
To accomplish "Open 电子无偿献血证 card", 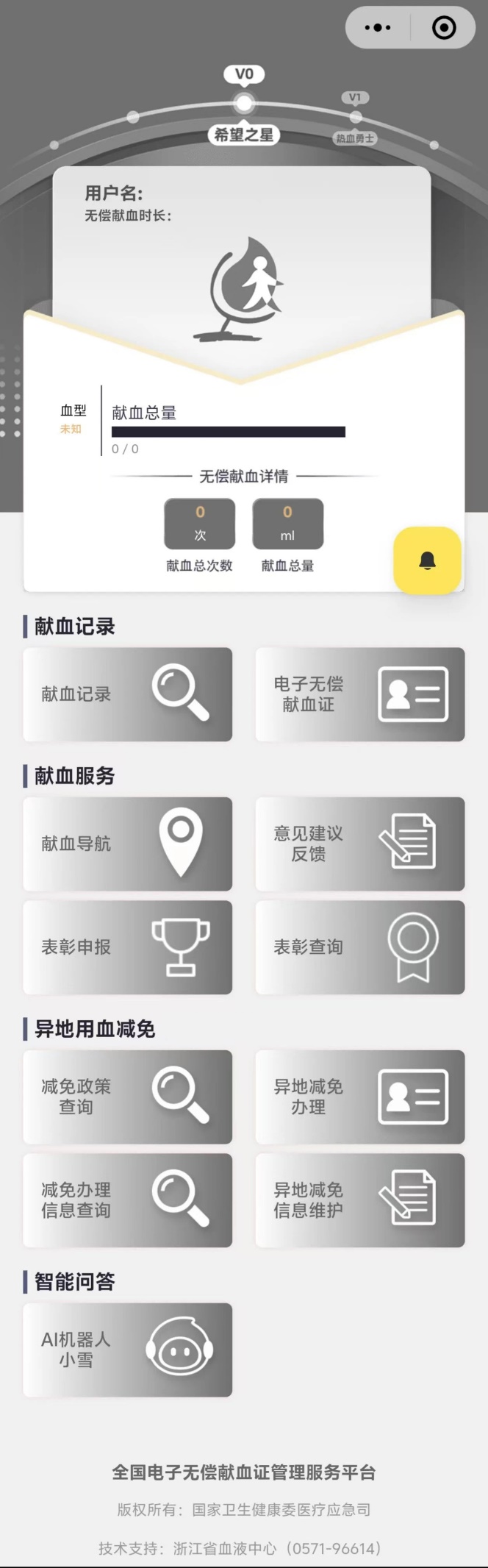I will 360,694.
